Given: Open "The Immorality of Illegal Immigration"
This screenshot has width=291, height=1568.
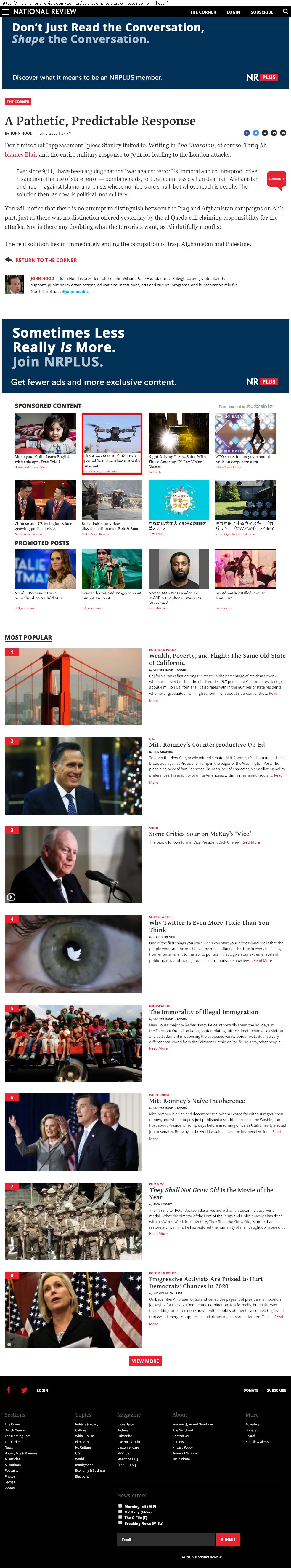Looking at the screenshot, I should (203, 1012).
